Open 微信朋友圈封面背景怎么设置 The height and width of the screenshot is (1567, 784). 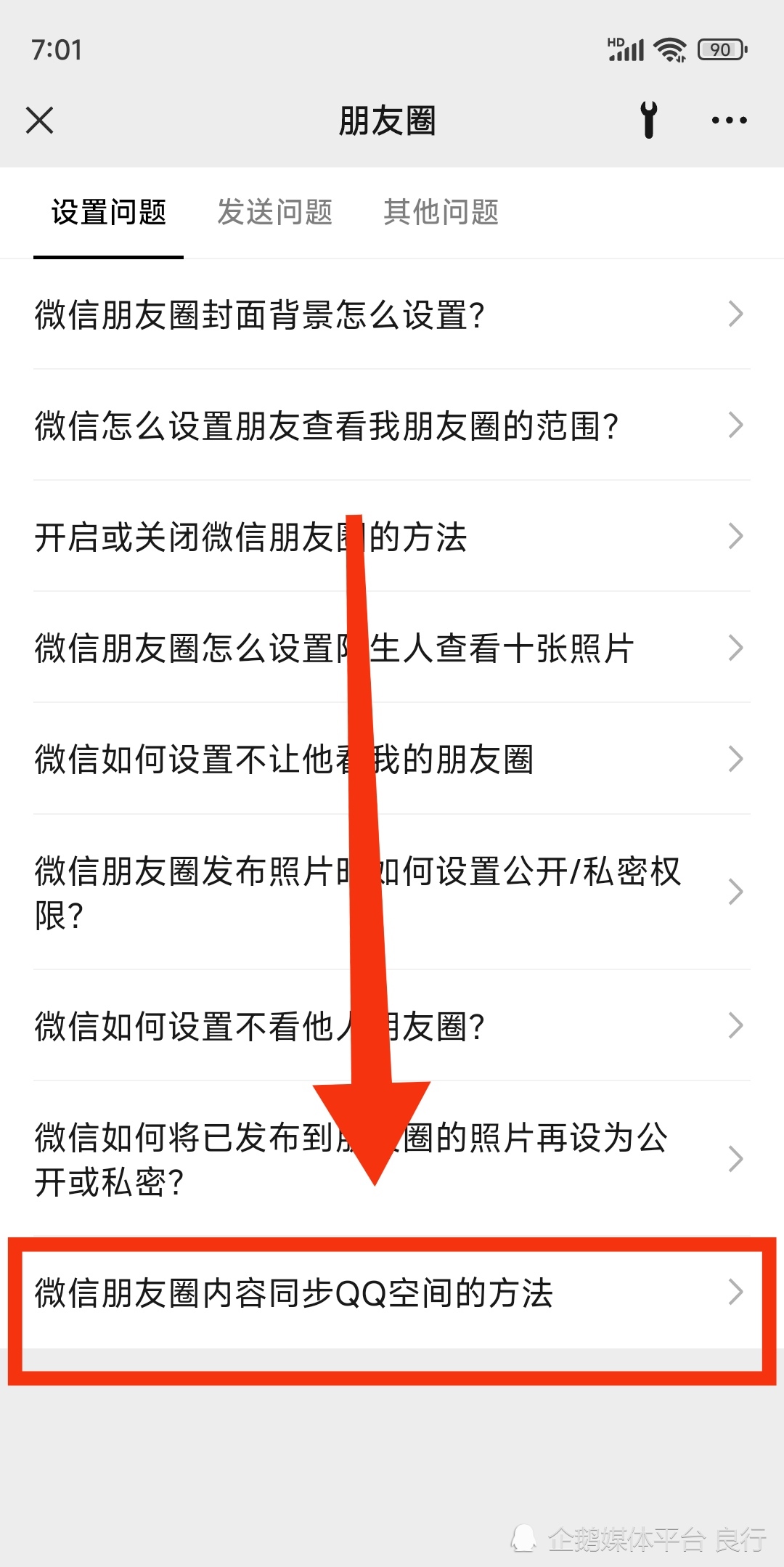click(392, 314)
